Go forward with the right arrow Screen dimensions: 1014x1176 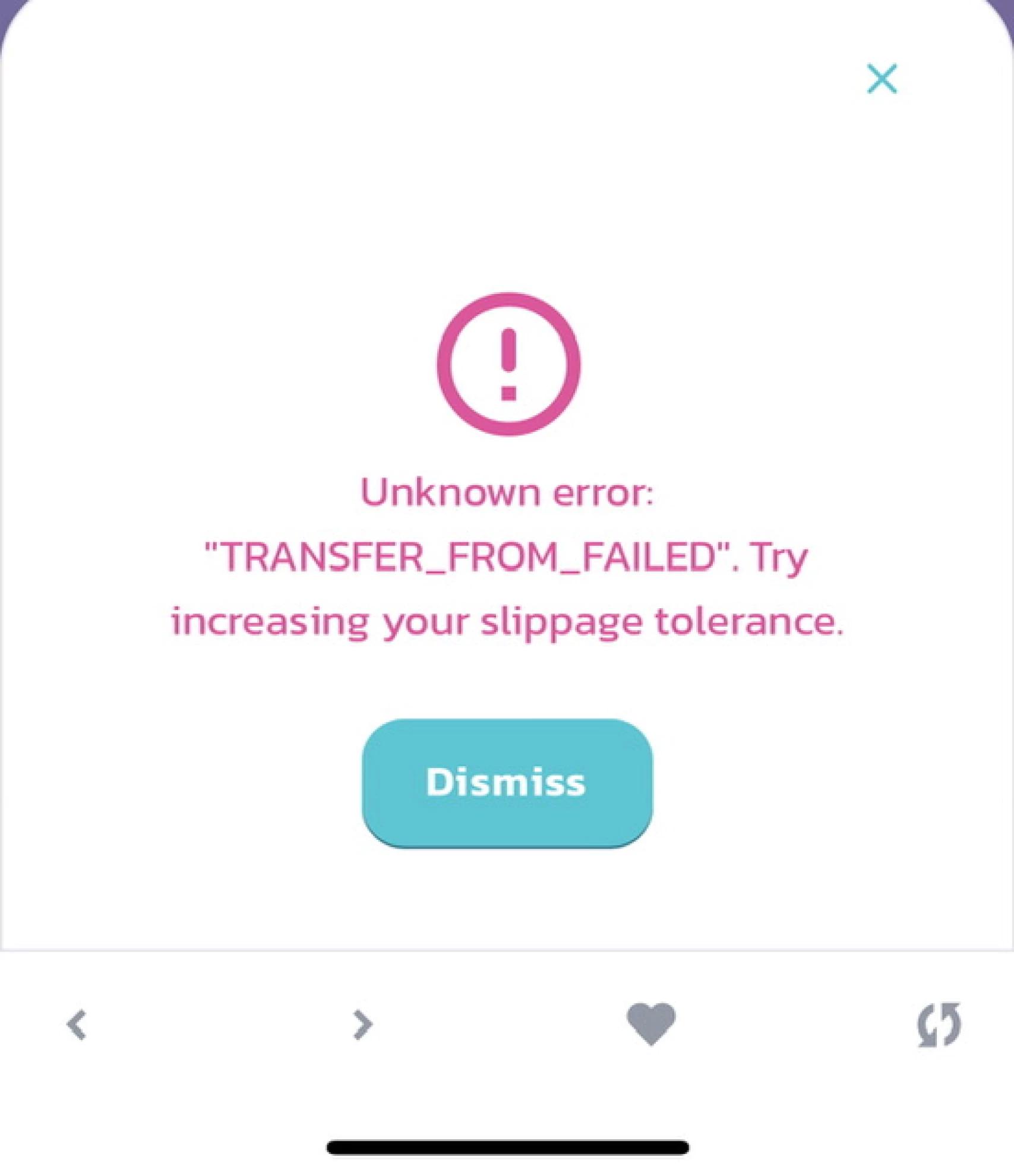362,1025
